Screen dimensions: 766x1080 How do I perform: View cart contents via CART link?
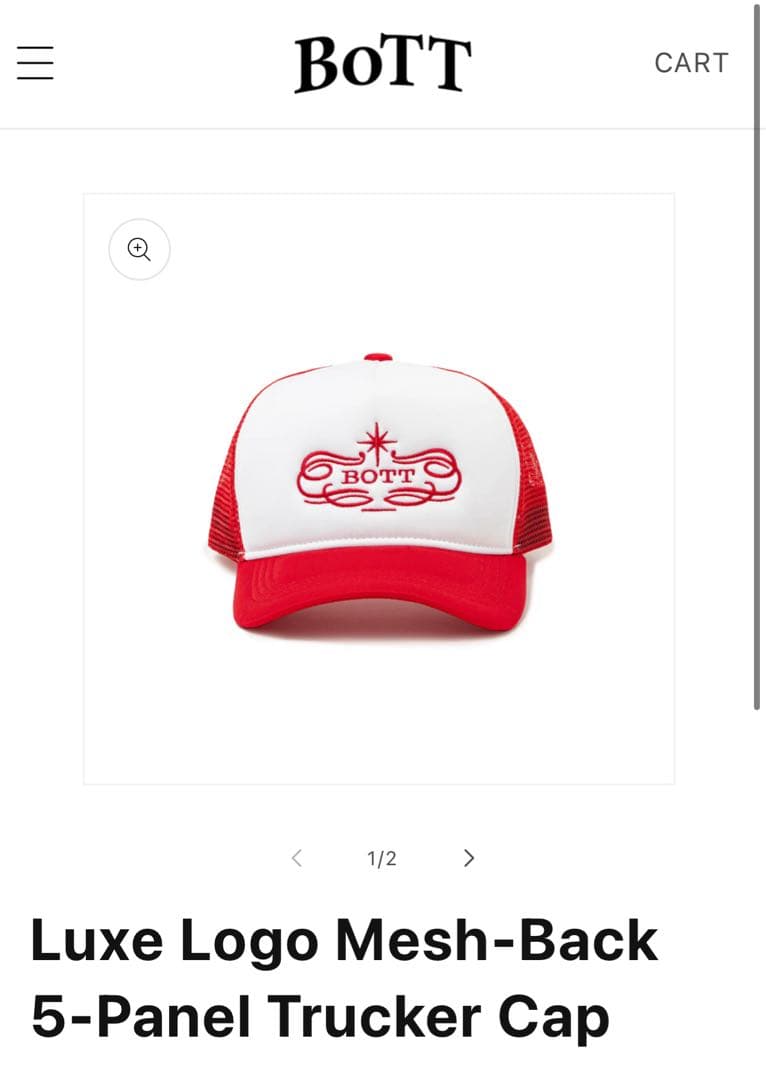[x=691, y=62]
